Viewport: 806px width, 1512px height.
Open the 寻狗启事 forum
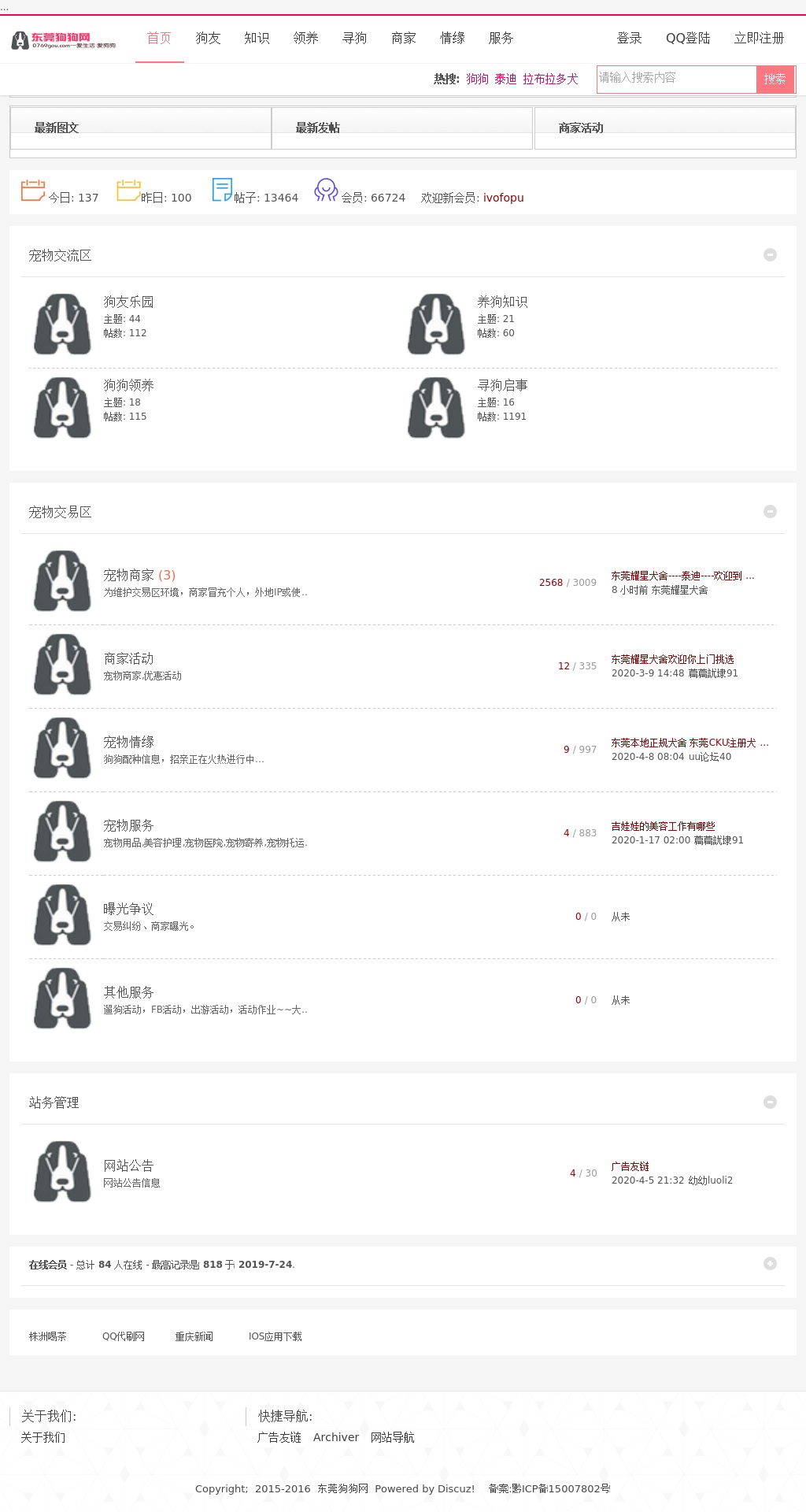[502, 385]
